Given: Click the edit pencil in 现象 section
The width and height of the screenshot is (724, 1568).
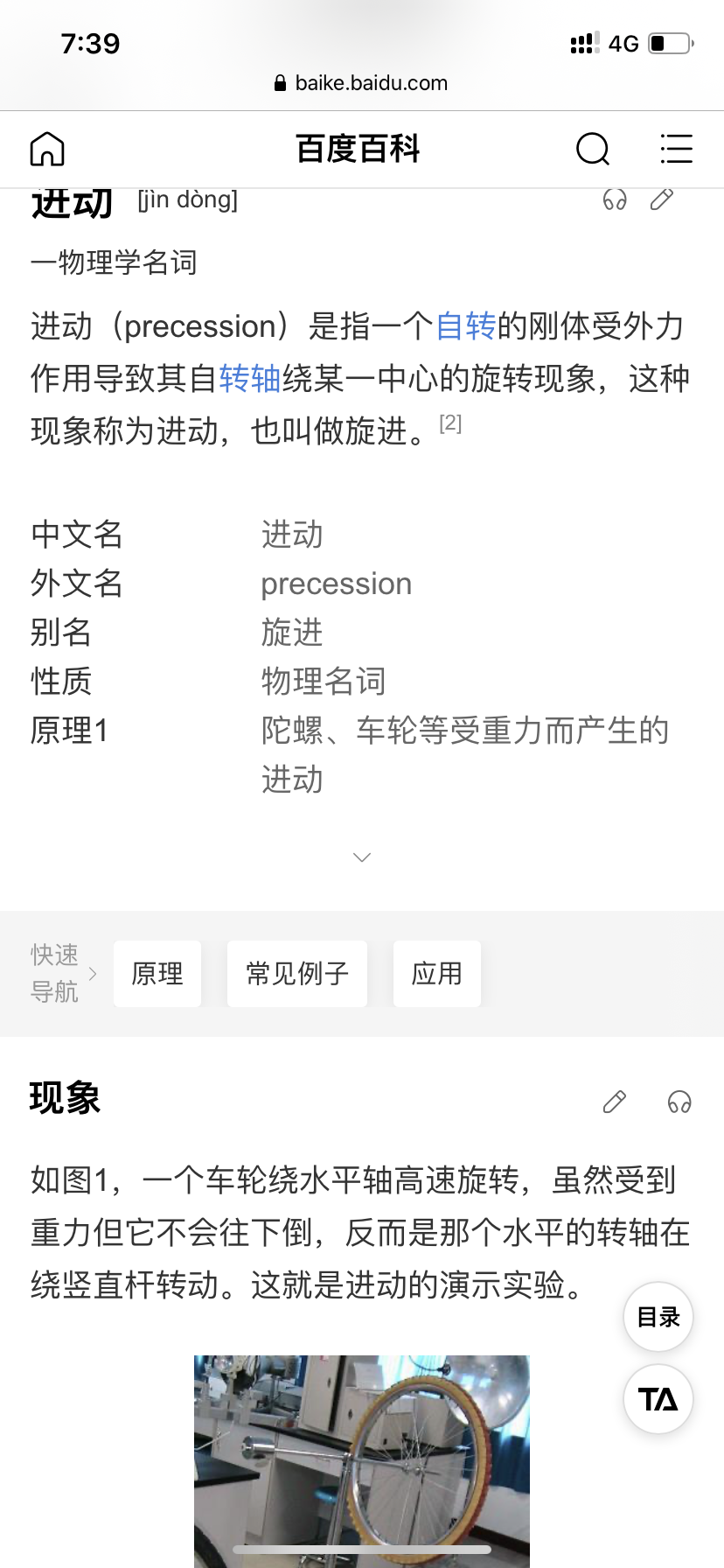Looking at the screenshot, I should click(614, 1102).
